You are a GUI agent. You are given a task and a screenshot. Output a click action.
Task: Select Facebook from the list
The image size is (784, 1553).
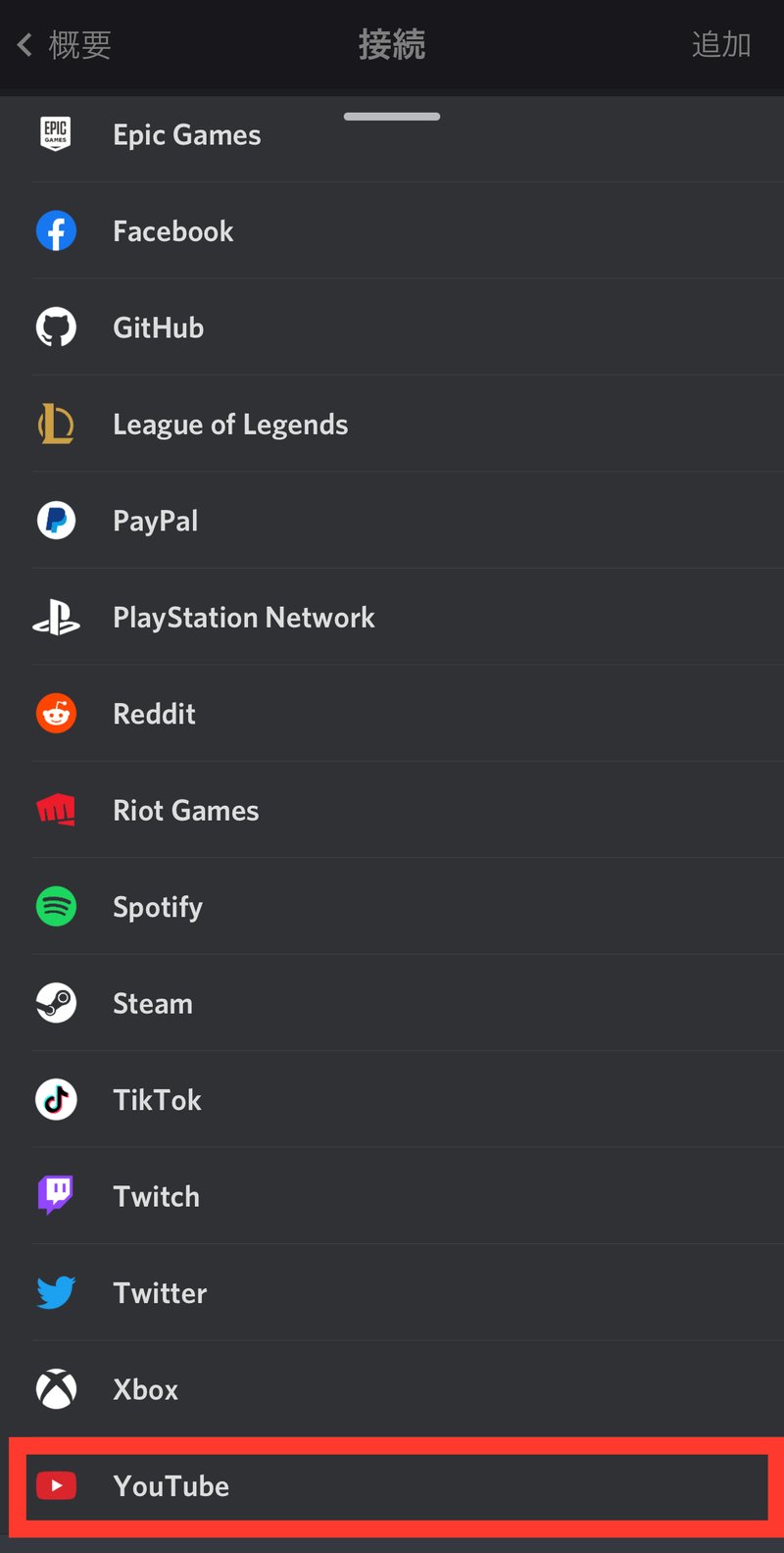[392, 231]
